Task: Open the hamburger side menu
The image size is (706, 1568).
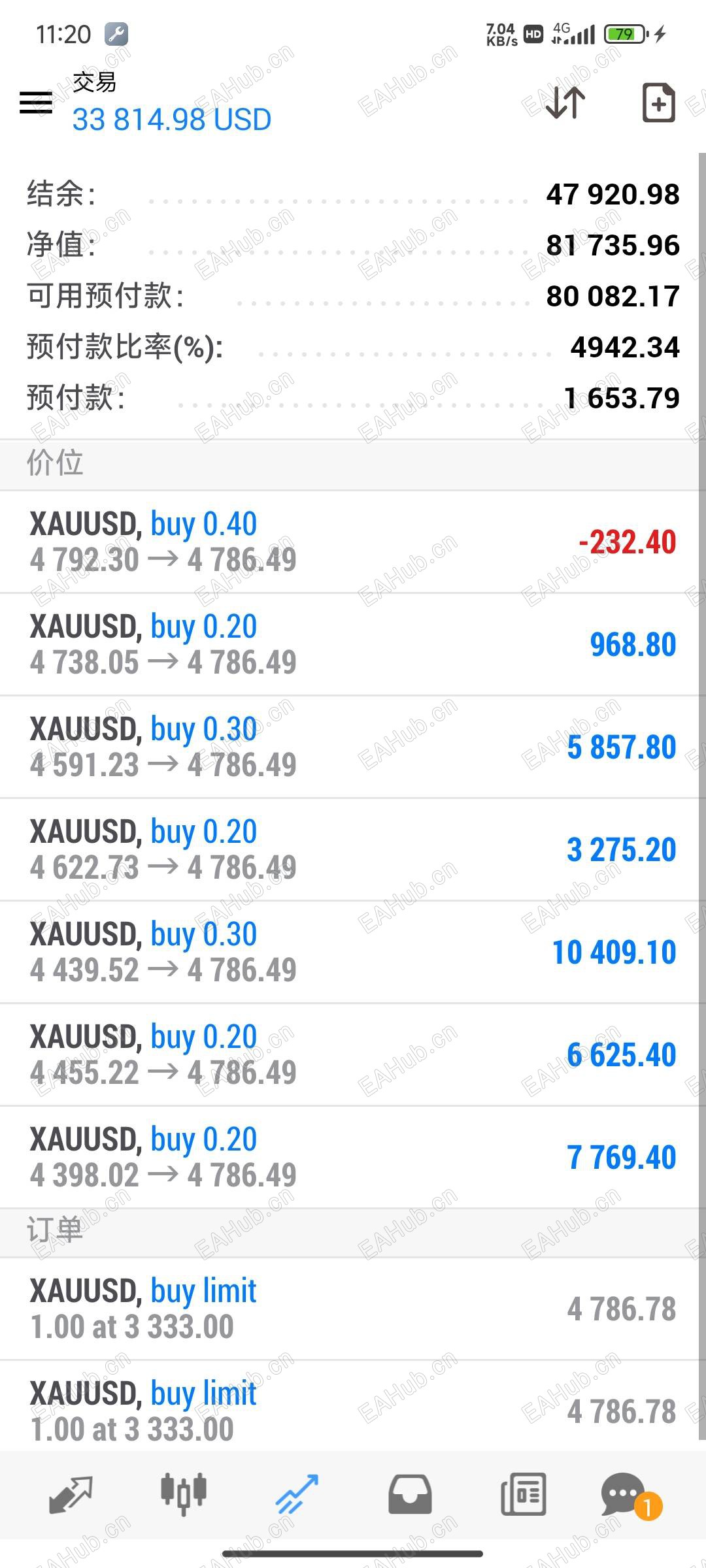Action: [x=36, y=103]
